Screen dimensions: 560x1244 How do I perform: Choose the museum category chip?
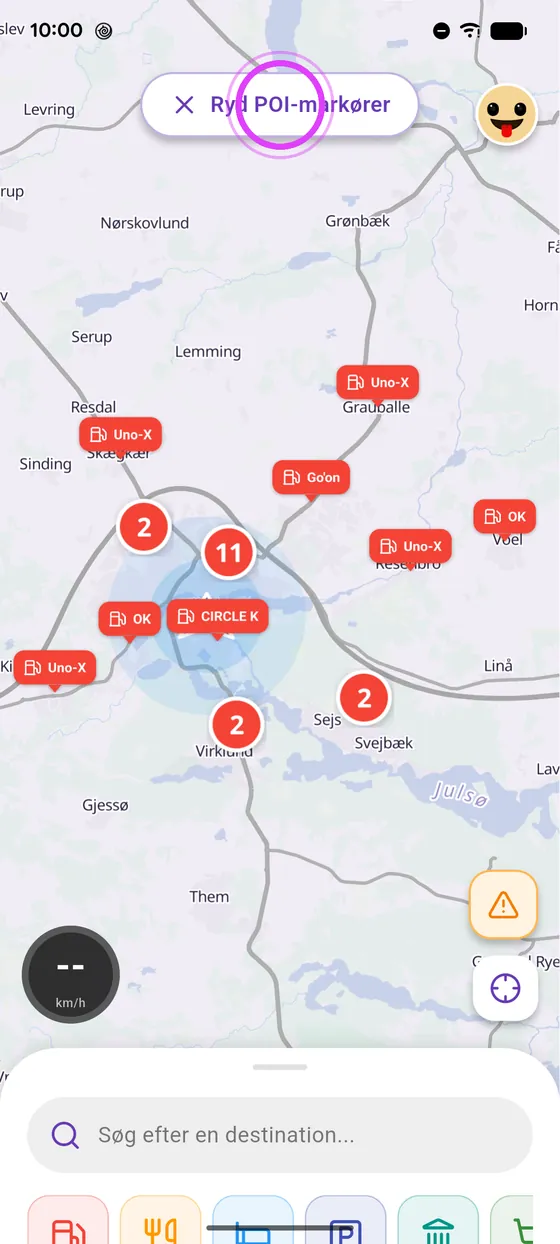(x=438, y=1220)
